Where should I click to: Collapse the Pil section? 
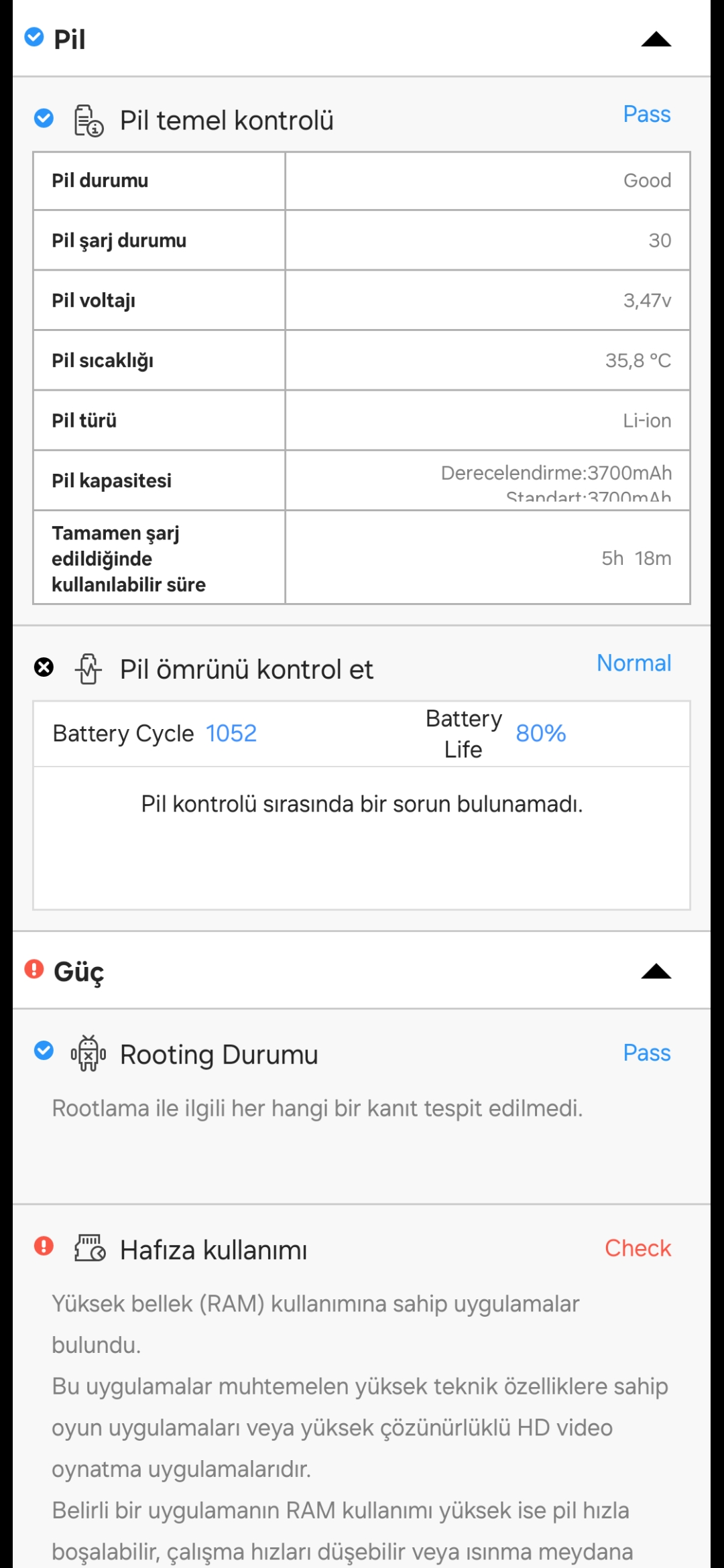(x=656, y=40)
